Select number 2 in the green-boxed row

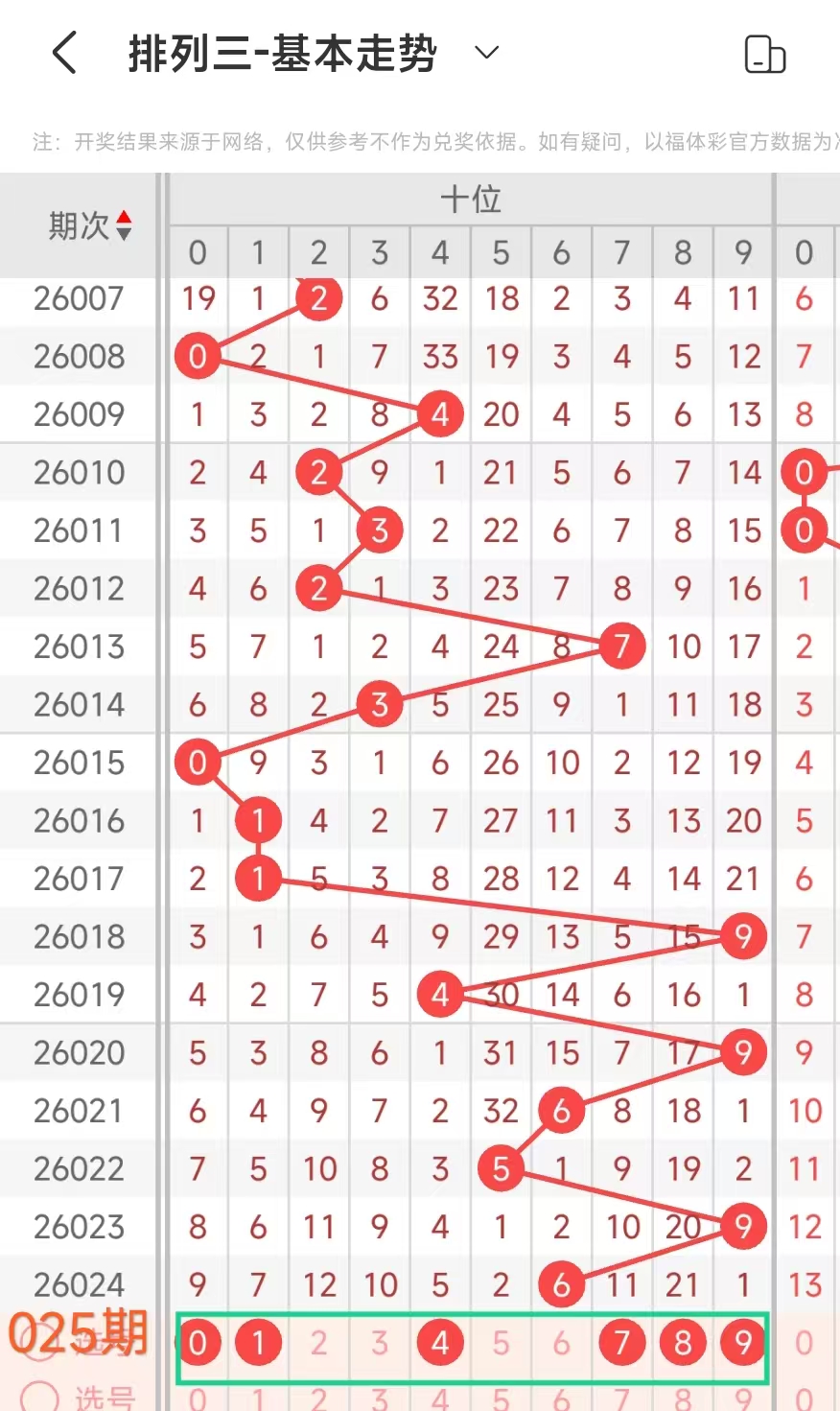[x=318, y=1343]
